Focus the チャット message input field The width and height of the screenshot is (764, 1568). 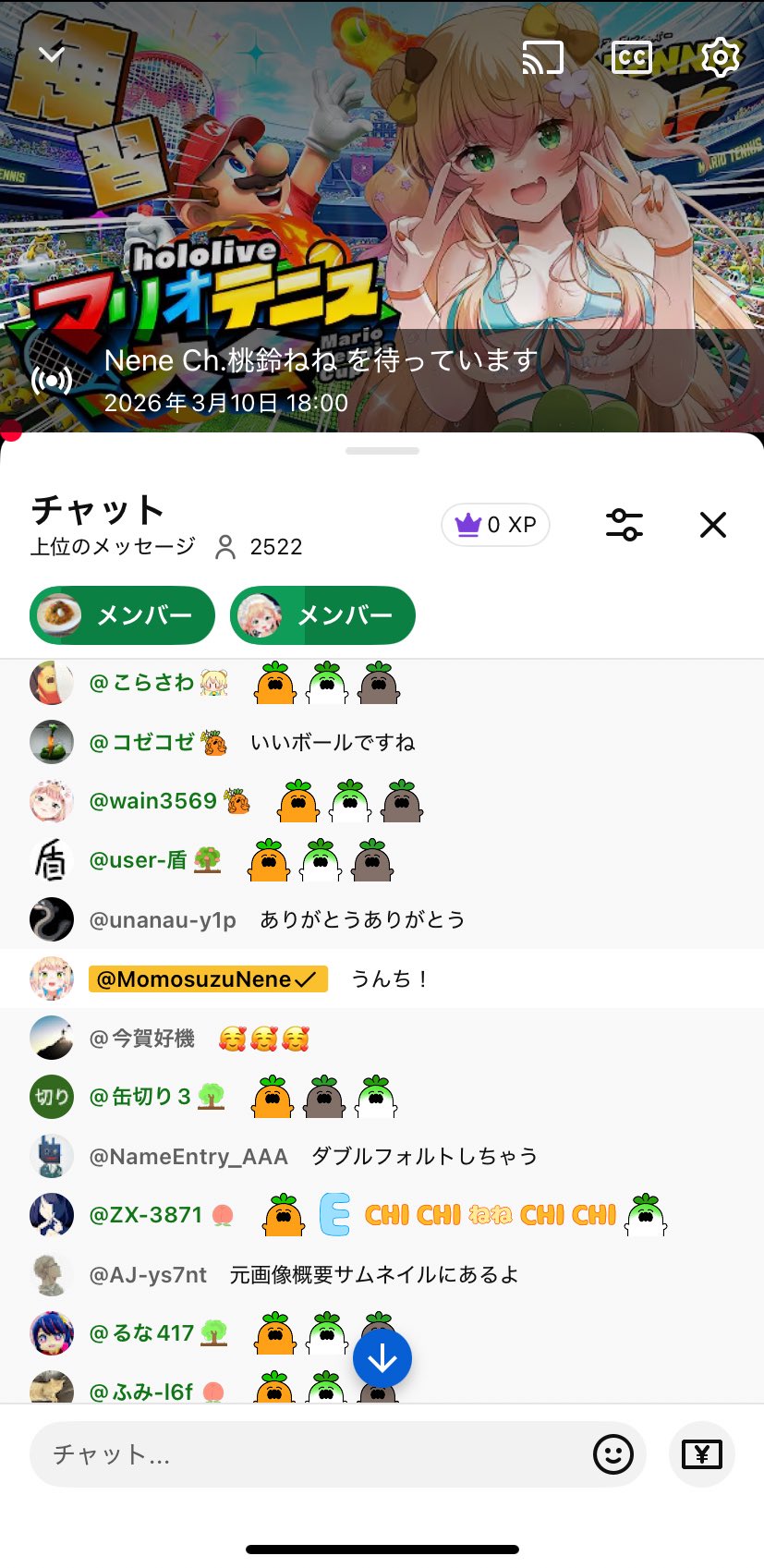coord(314,1454)
